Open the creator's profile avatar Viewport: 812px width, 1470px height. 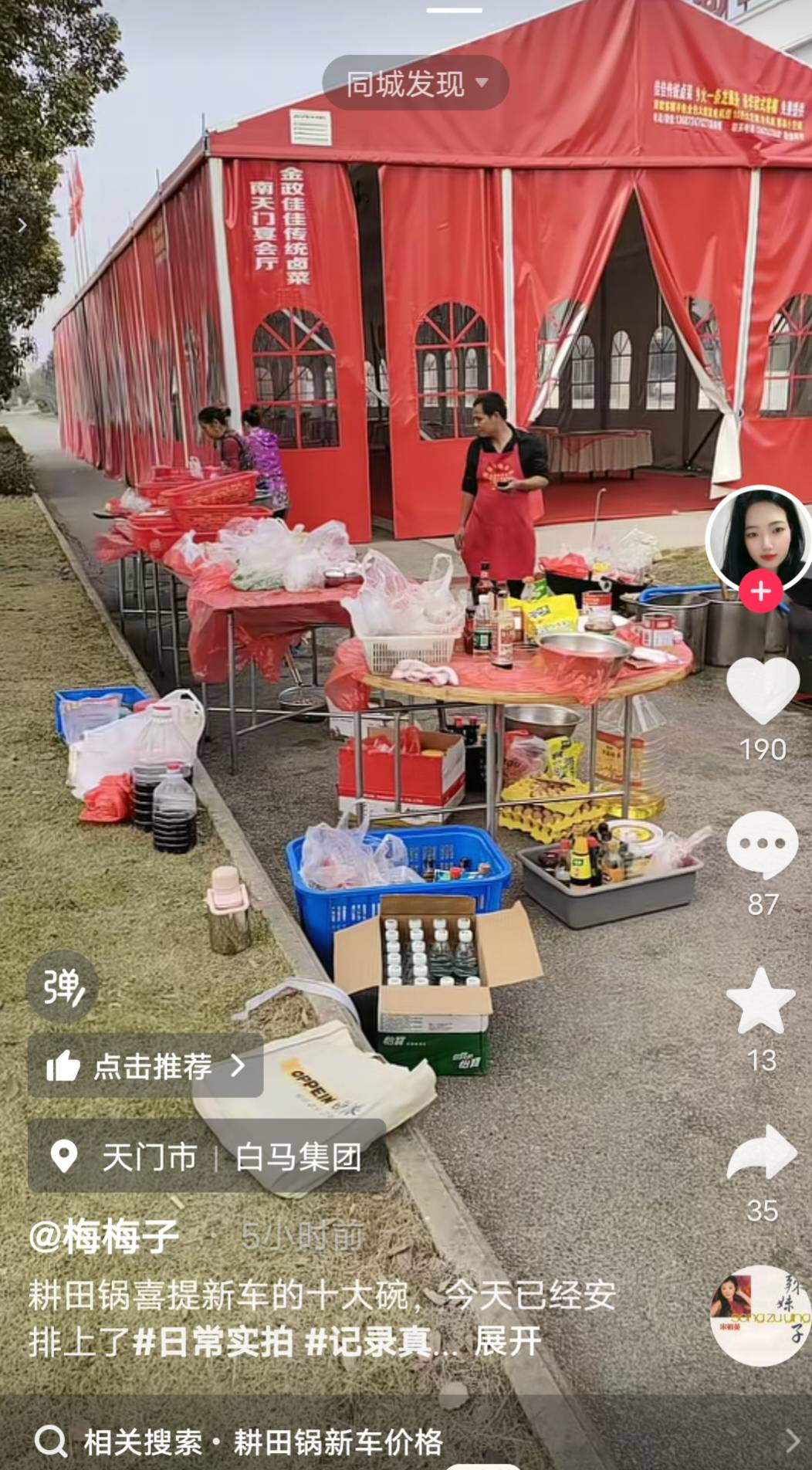click(759, 536)
